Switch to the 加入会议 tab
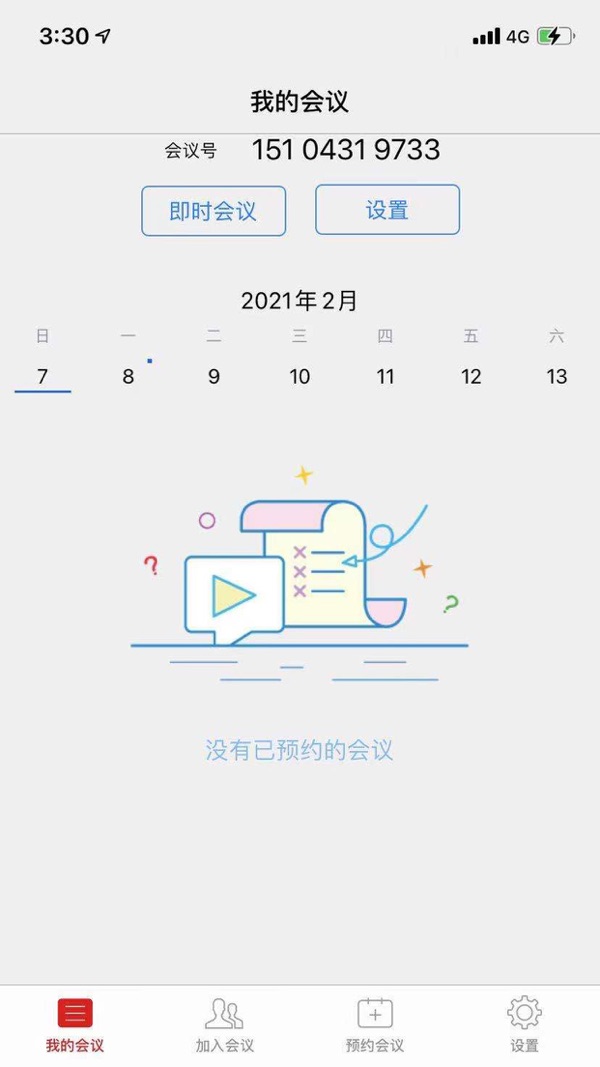 tap(224, 1024)
